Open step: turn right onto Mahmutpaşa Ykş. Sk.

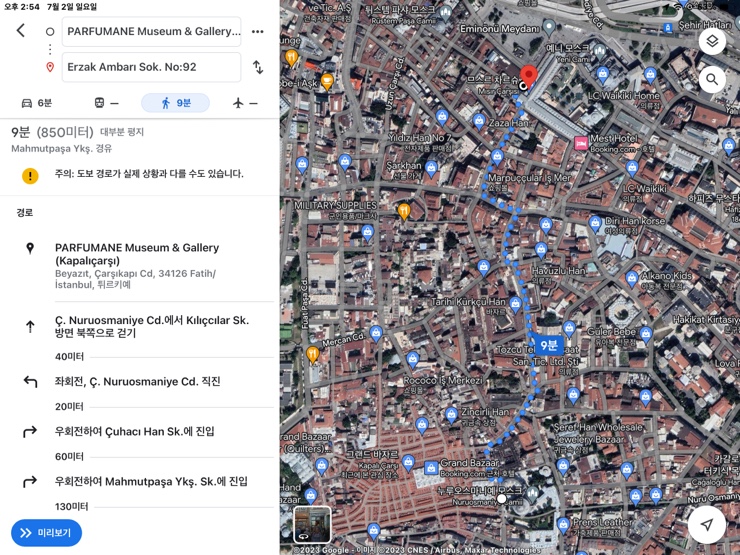pyautogui.click(x=150, y=481)
